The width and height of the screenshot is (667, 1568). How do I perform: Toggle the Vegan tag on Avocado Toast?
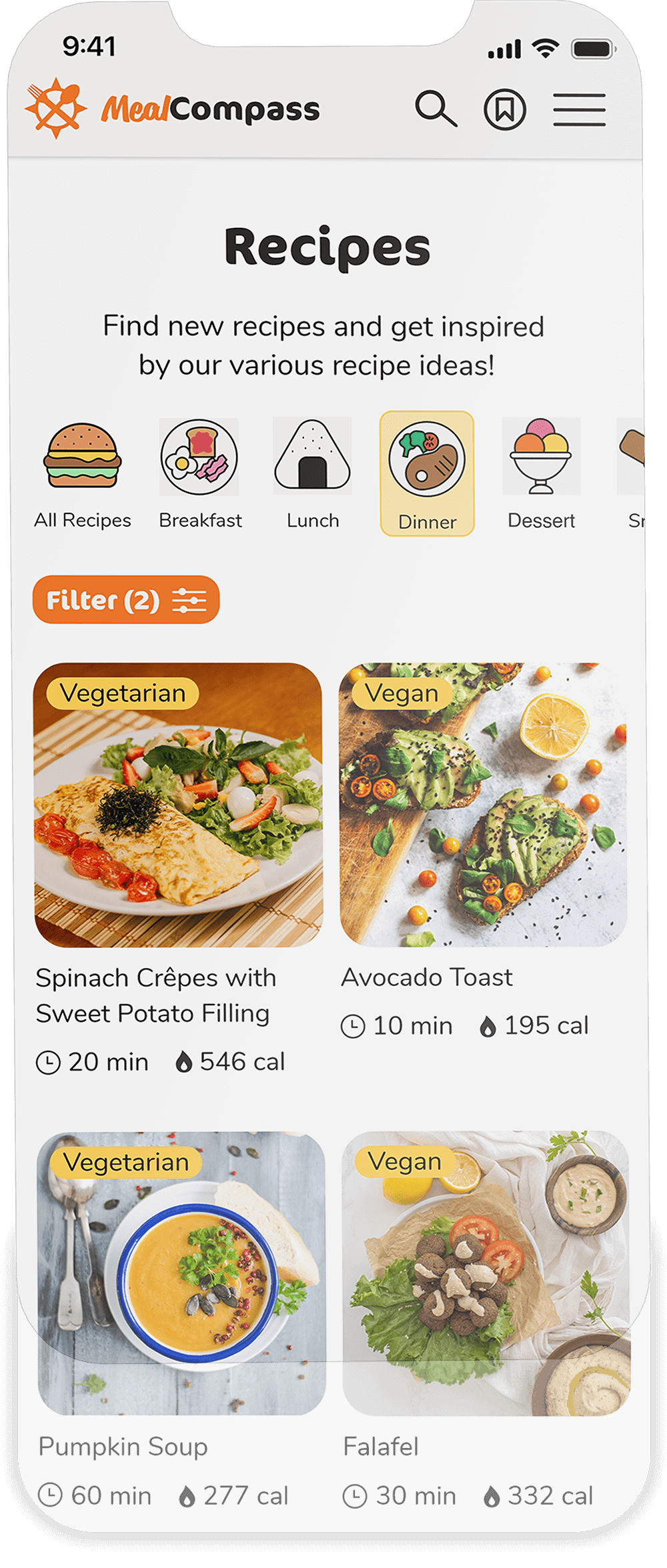pyautogui.click(x=401, y=693)
